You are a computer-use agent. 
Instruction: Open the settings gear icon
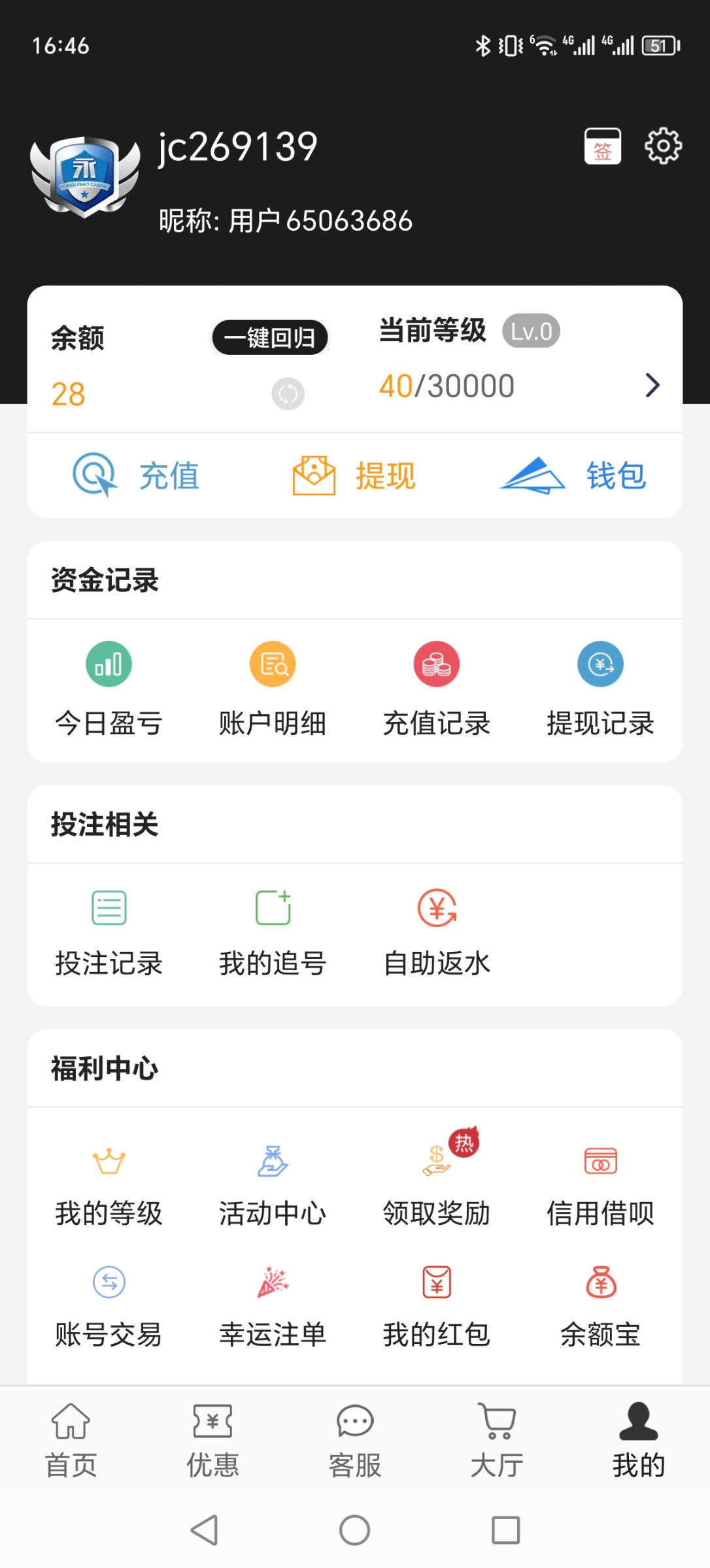663,146
